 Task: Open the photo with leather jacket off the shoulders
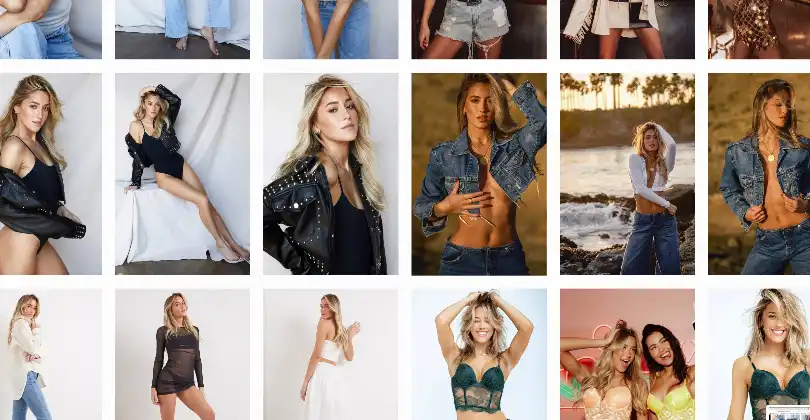pyautogui.click(x=50, y=174)
